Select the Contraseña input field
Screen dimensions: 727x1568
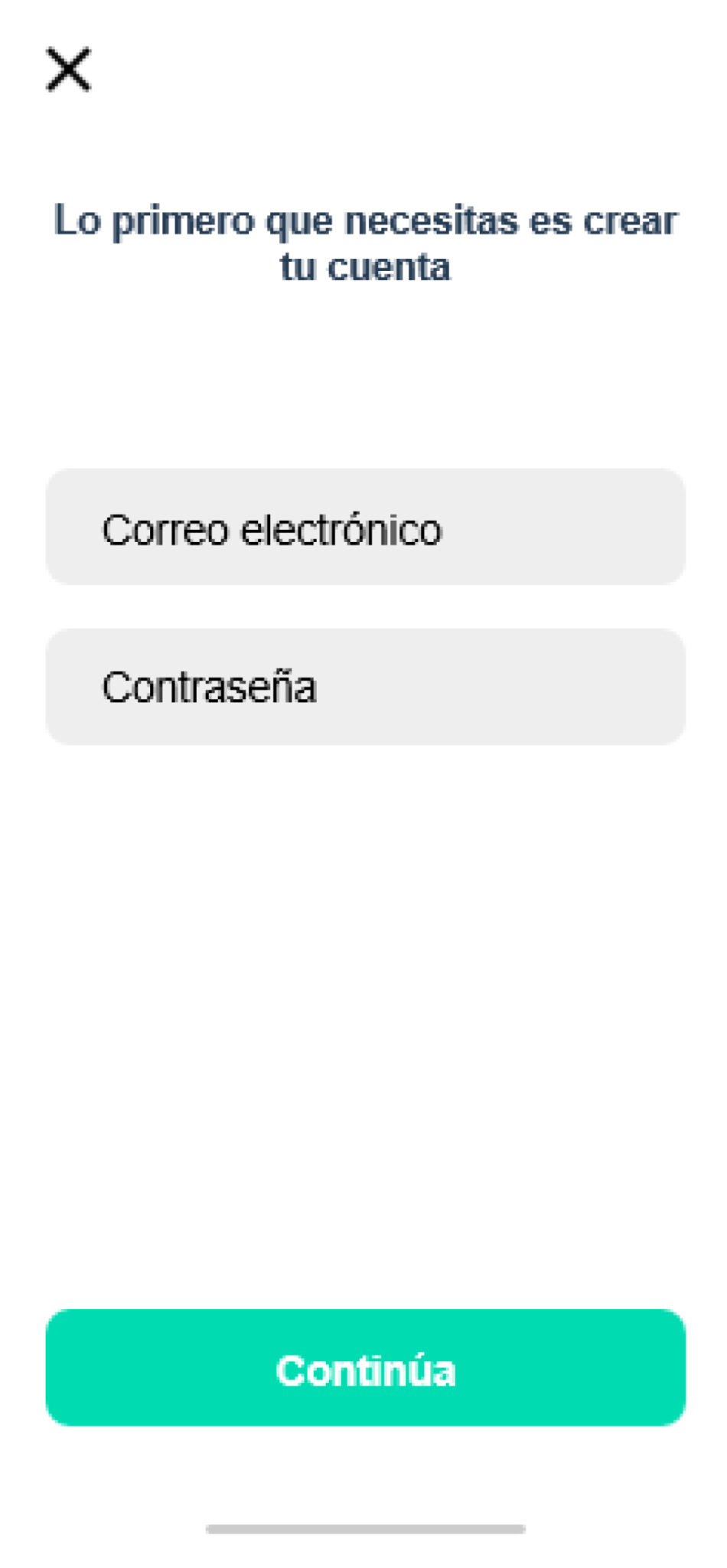pos(365,687)
